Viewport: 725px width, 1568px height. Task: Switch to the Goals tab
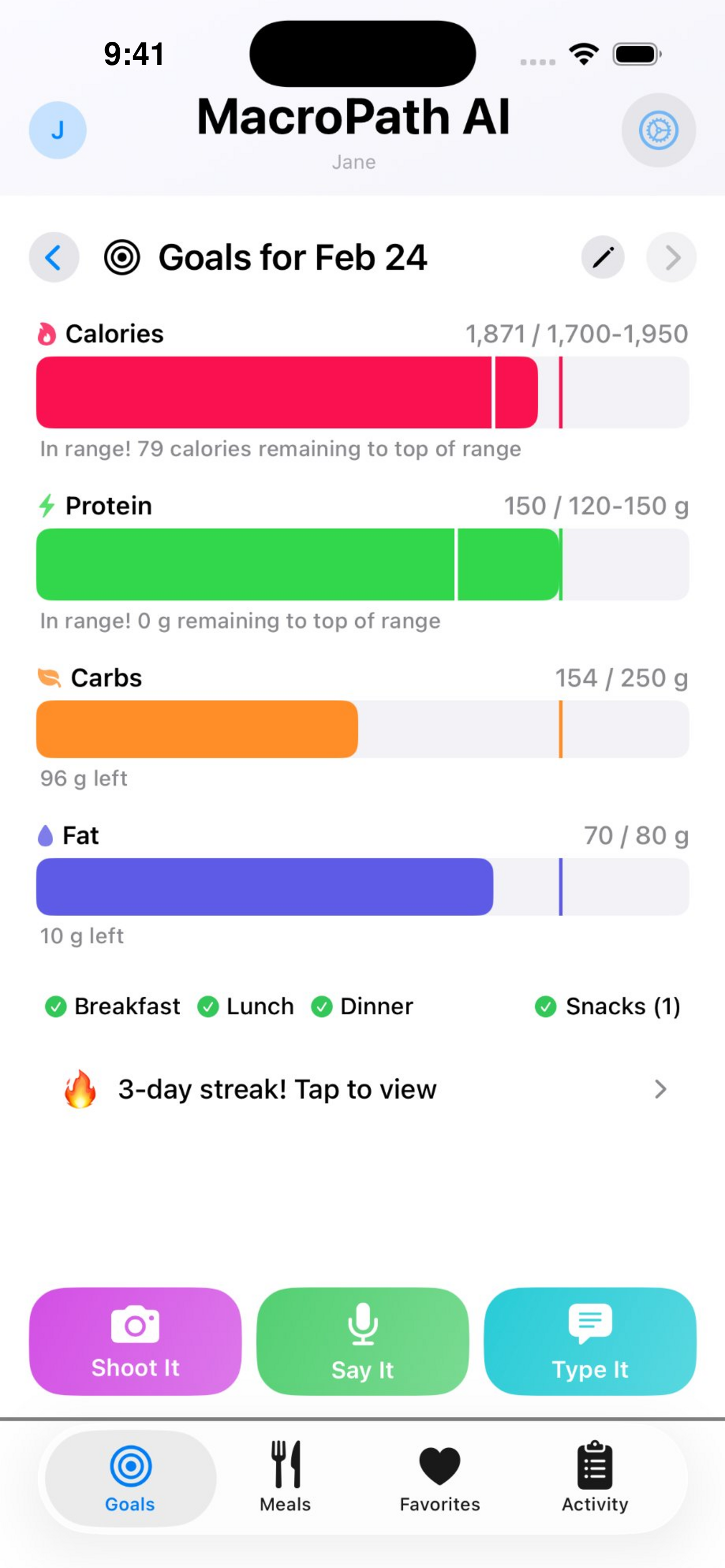pyautogui.click(x=130, y=1478)
